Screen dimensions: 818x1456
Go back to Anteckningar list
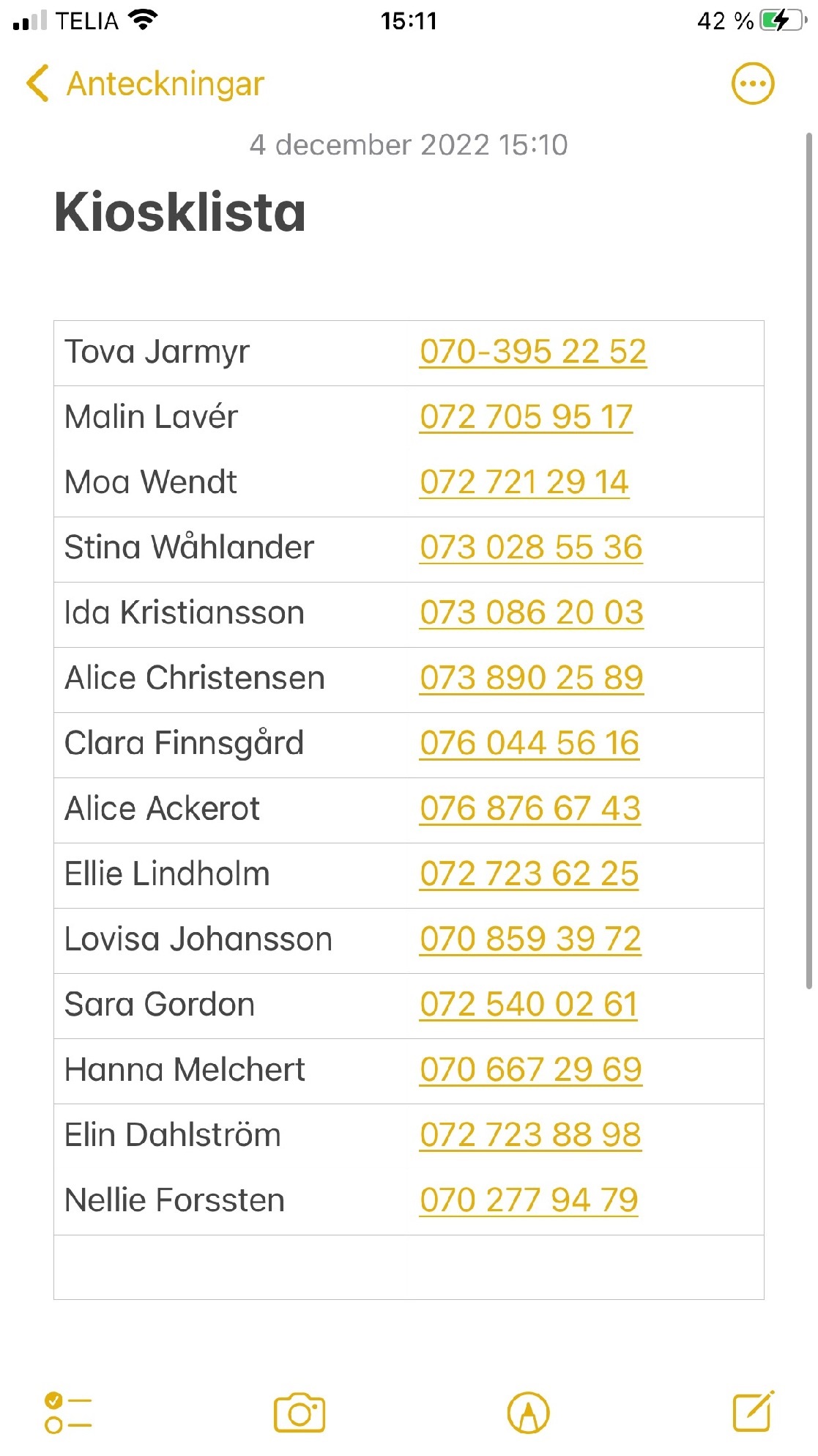pos(145,84)
